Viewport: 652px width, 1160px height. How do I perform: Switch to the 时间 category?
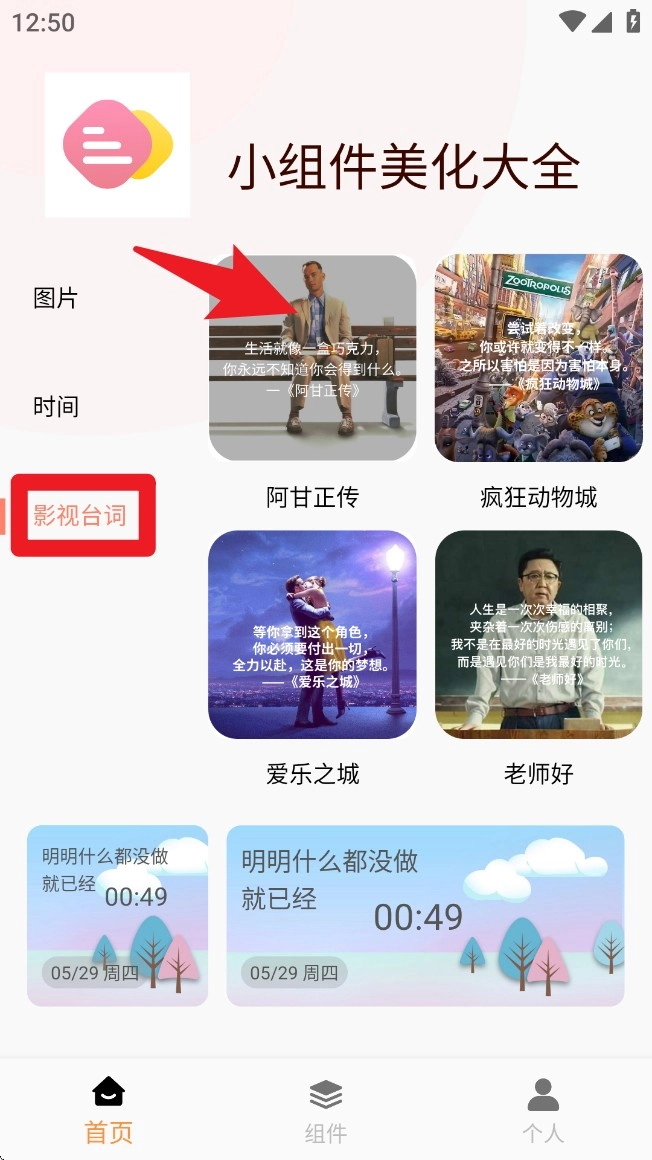(x=56, y=407)
